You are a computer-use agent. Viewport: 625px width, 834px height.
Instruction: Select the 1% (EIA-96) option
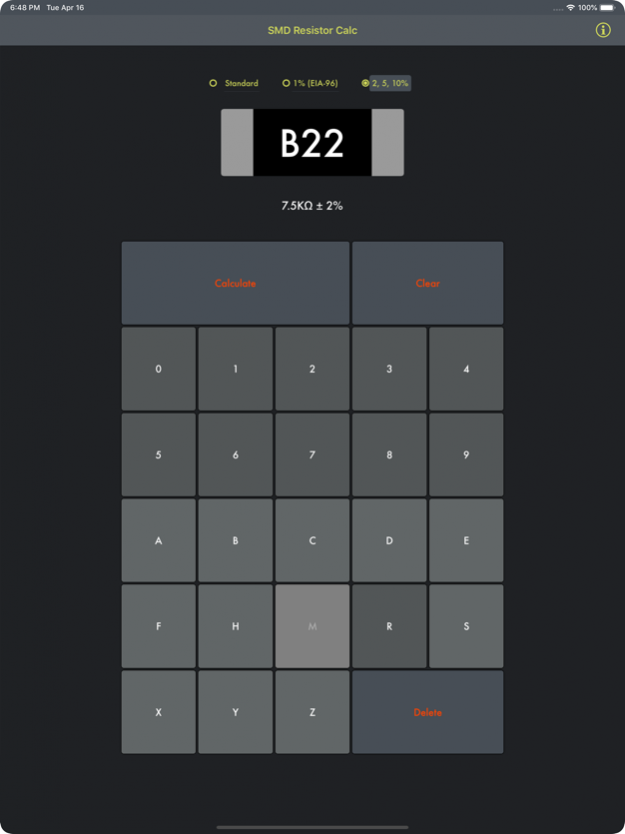(x=310, y=83)
